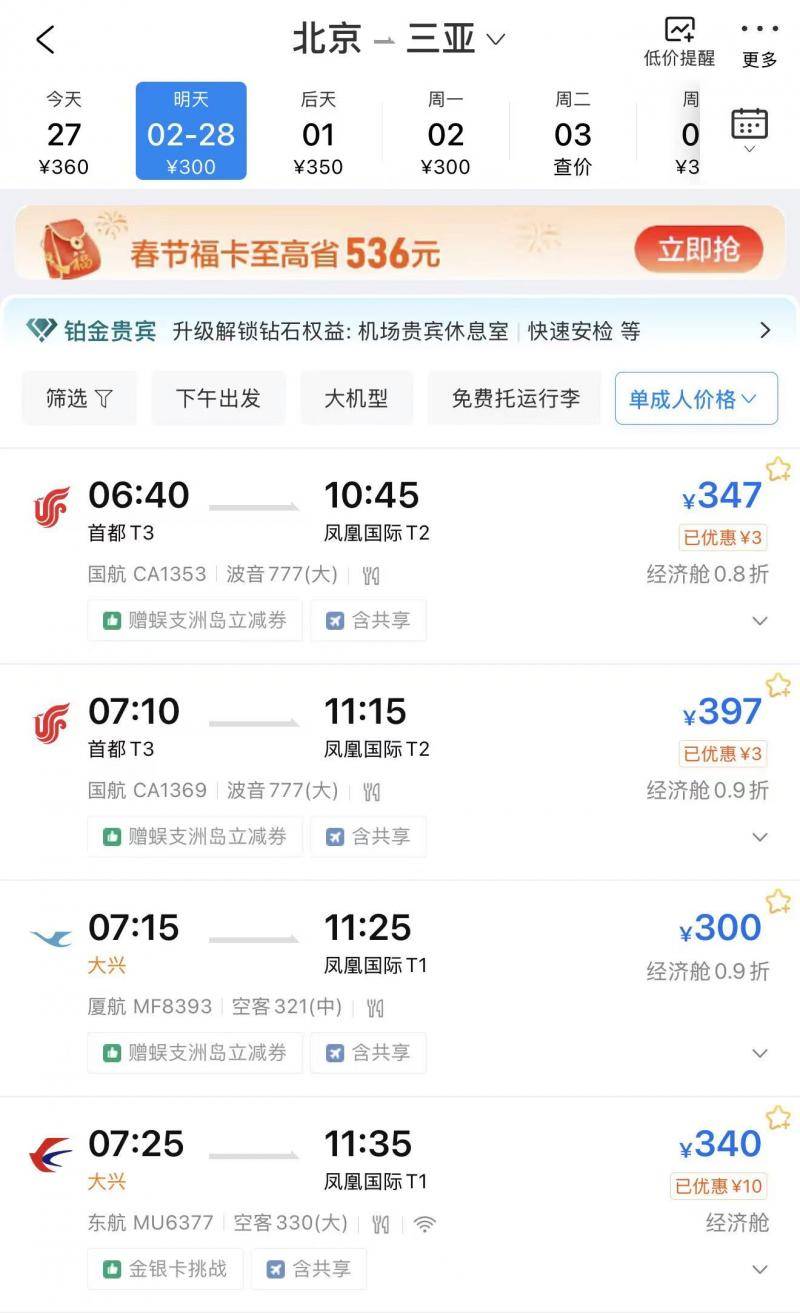Screen dimensions: 800x1313
Task: Select 后天 01 date at ¥350
Action: click(x=318, y=132)
